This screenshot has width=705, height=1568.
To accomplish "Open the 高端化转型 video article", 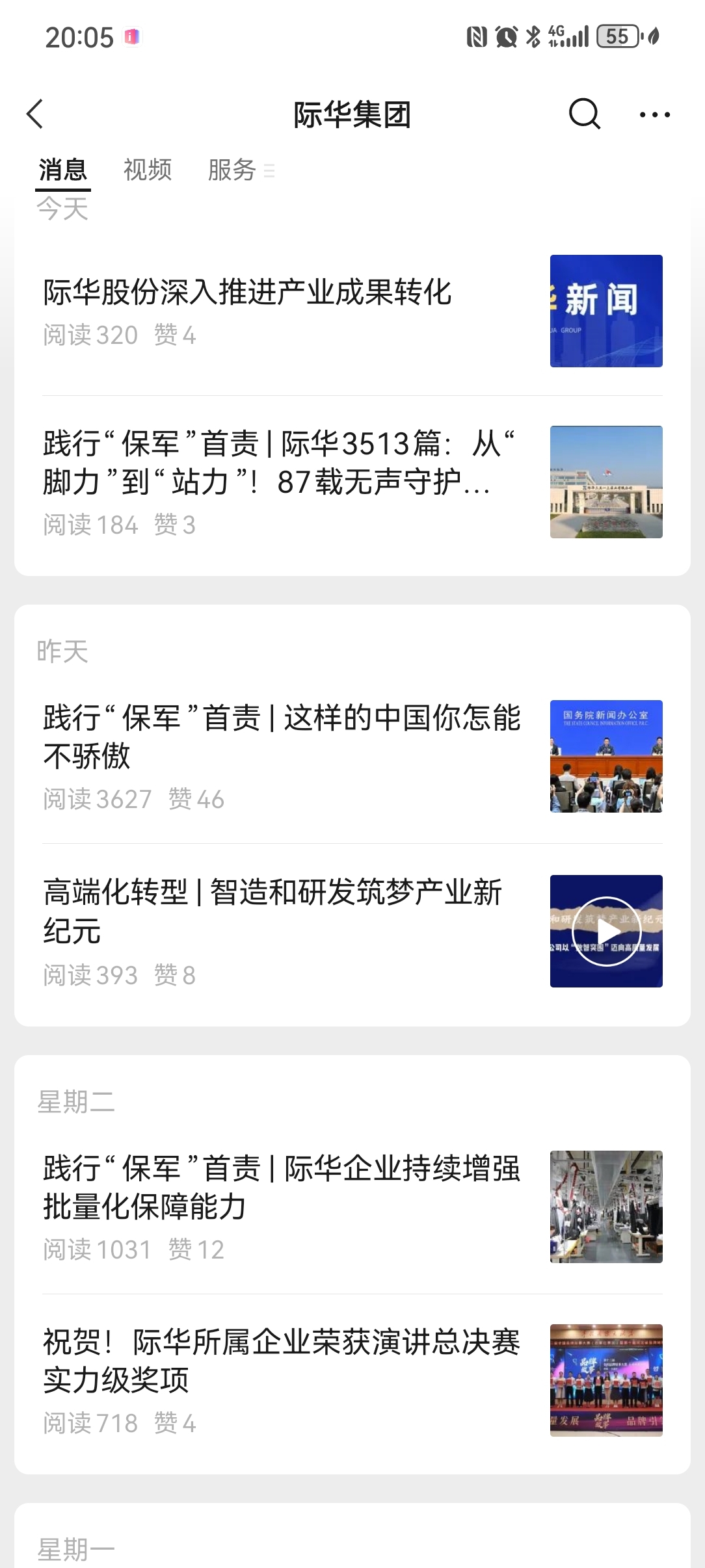I will [x=352, y=932].
